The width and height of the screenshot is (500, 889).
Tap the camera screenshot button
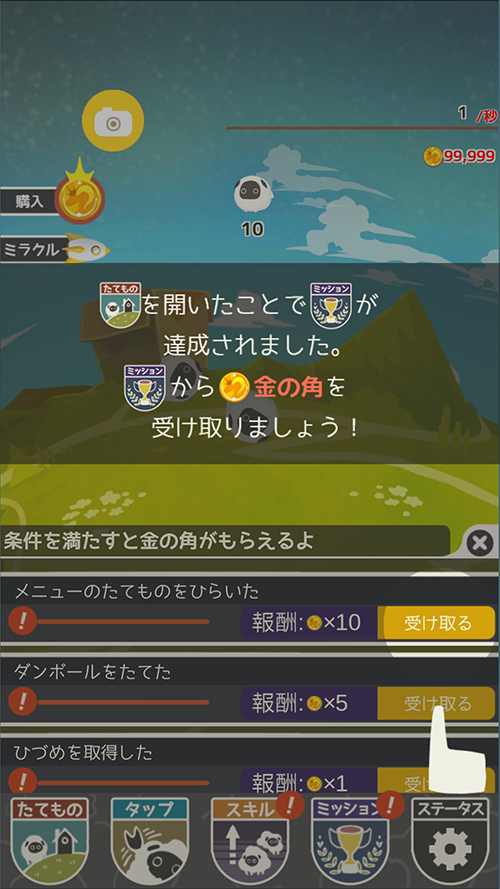pos(113,121)
